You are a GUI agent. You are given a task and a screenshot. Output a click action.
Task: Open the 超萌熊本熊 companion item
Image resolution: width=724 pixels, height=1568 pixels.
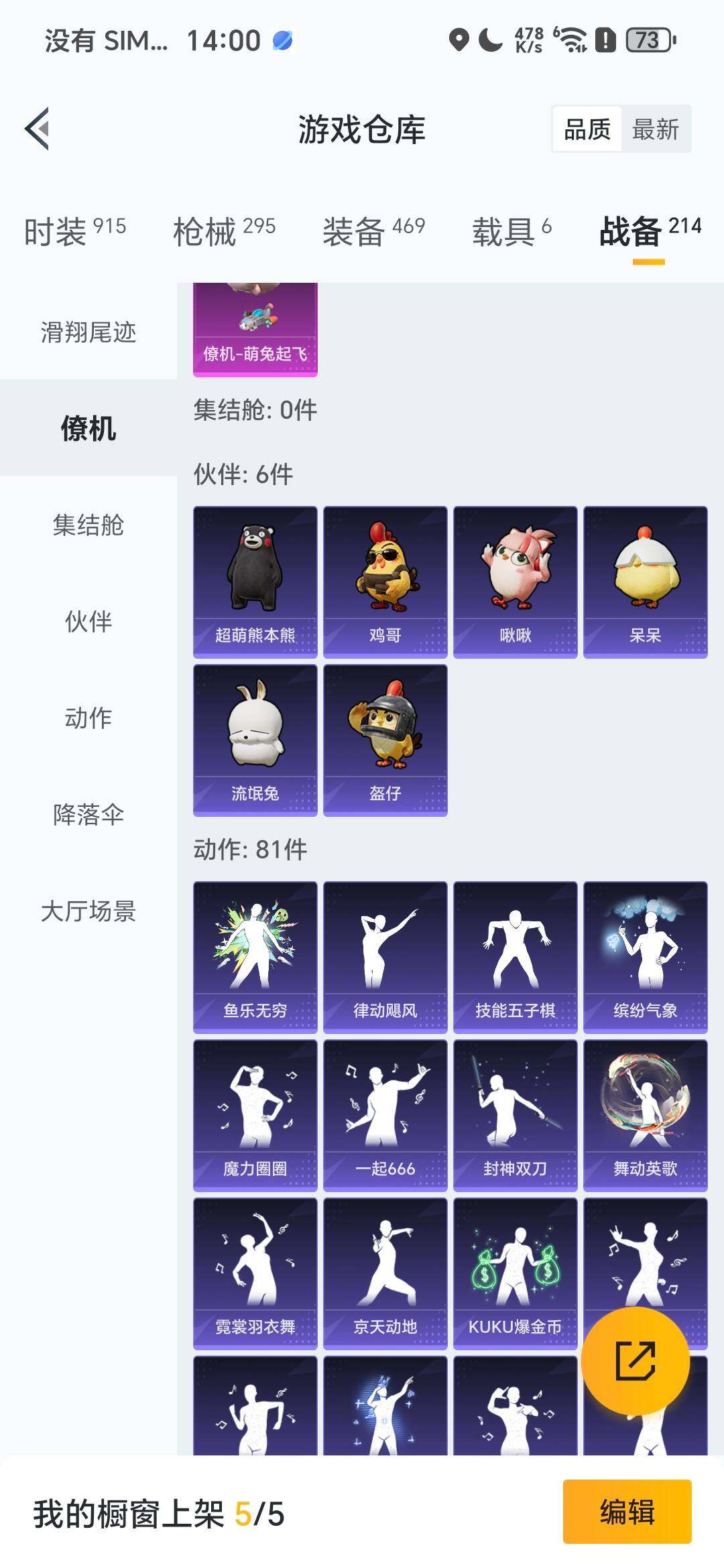[x=255, y=582]
